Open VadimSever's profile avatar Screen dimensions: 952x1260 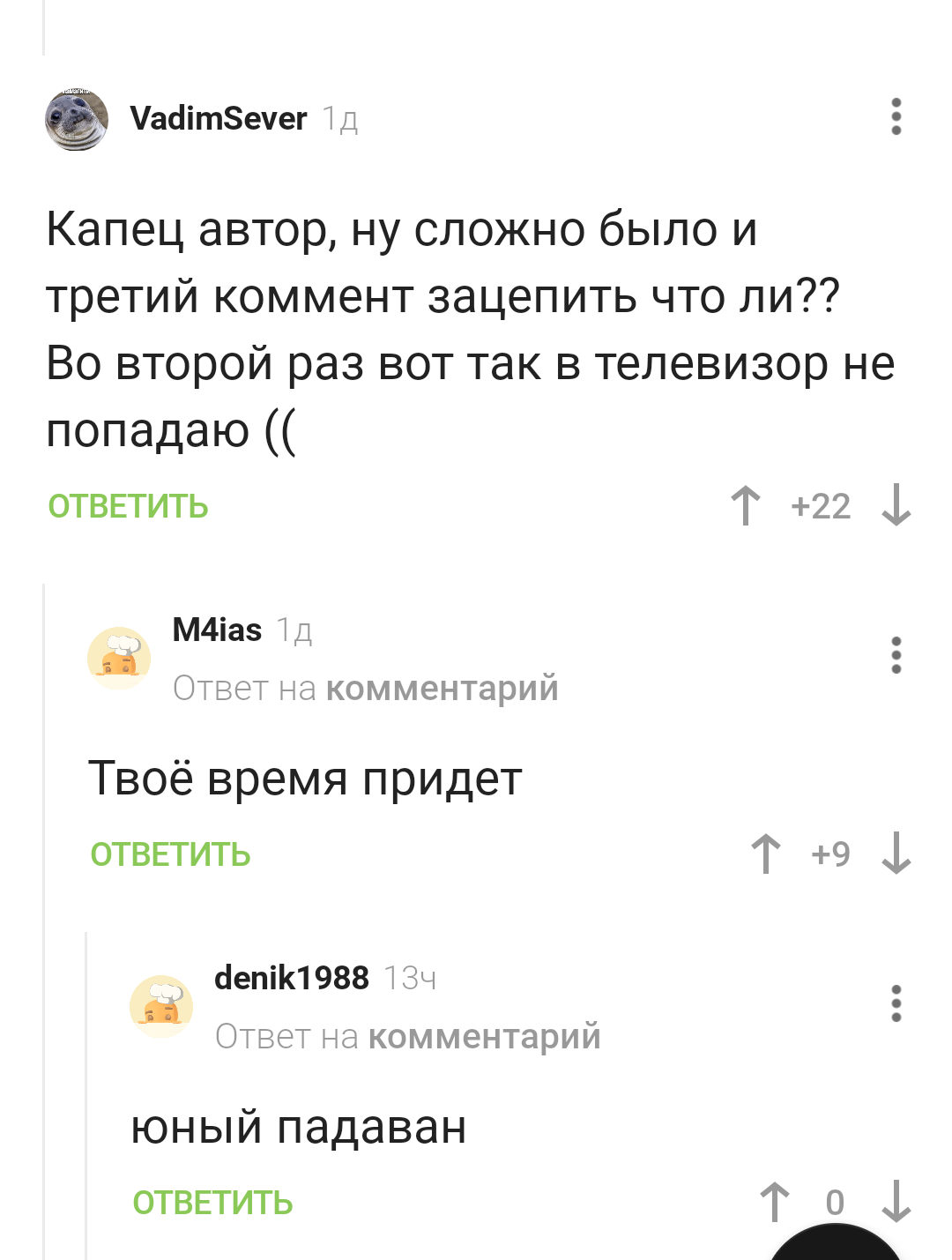coord(77,119)
